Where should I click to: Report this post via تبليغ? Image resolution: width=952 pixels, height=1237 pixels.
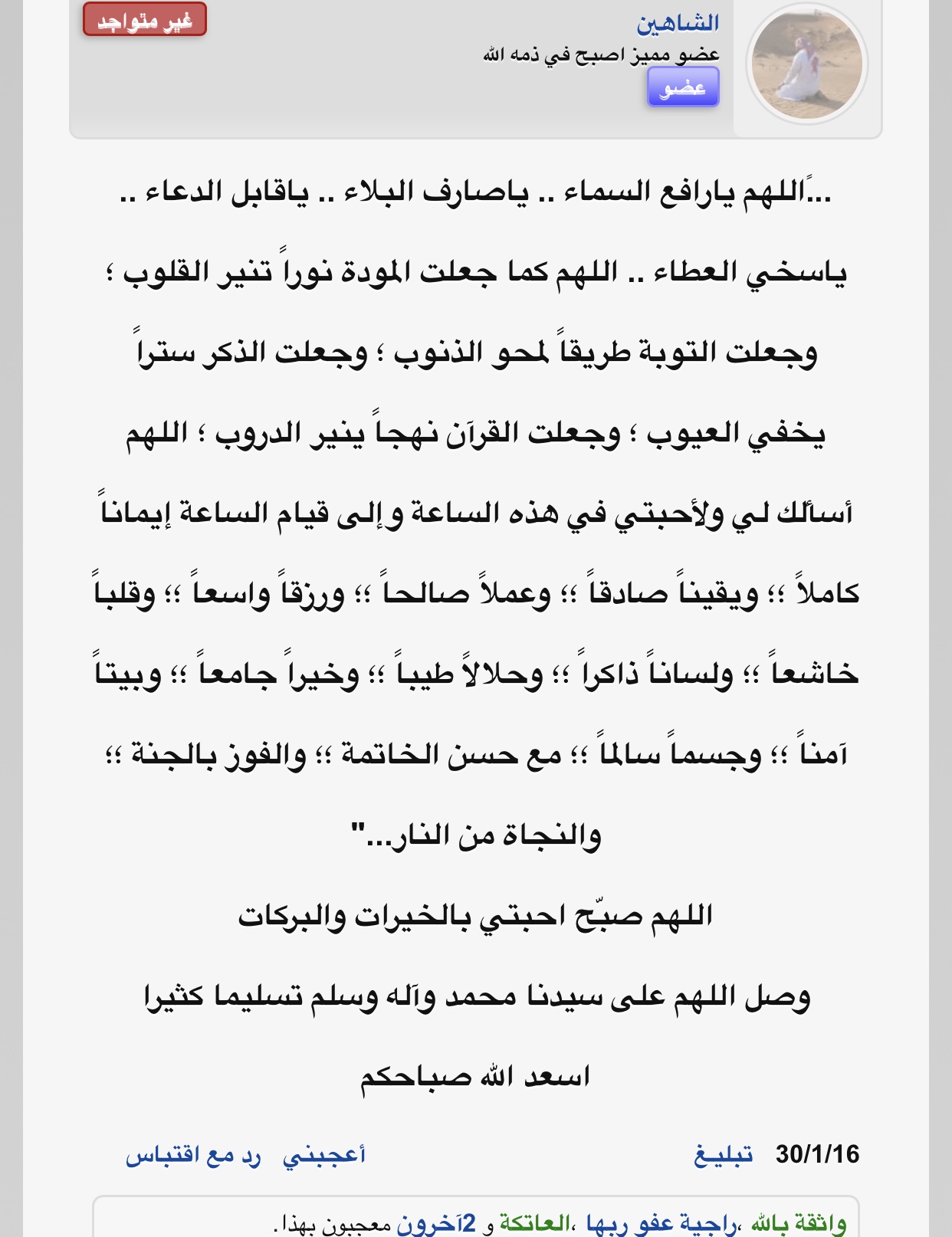click(723, 1154)
